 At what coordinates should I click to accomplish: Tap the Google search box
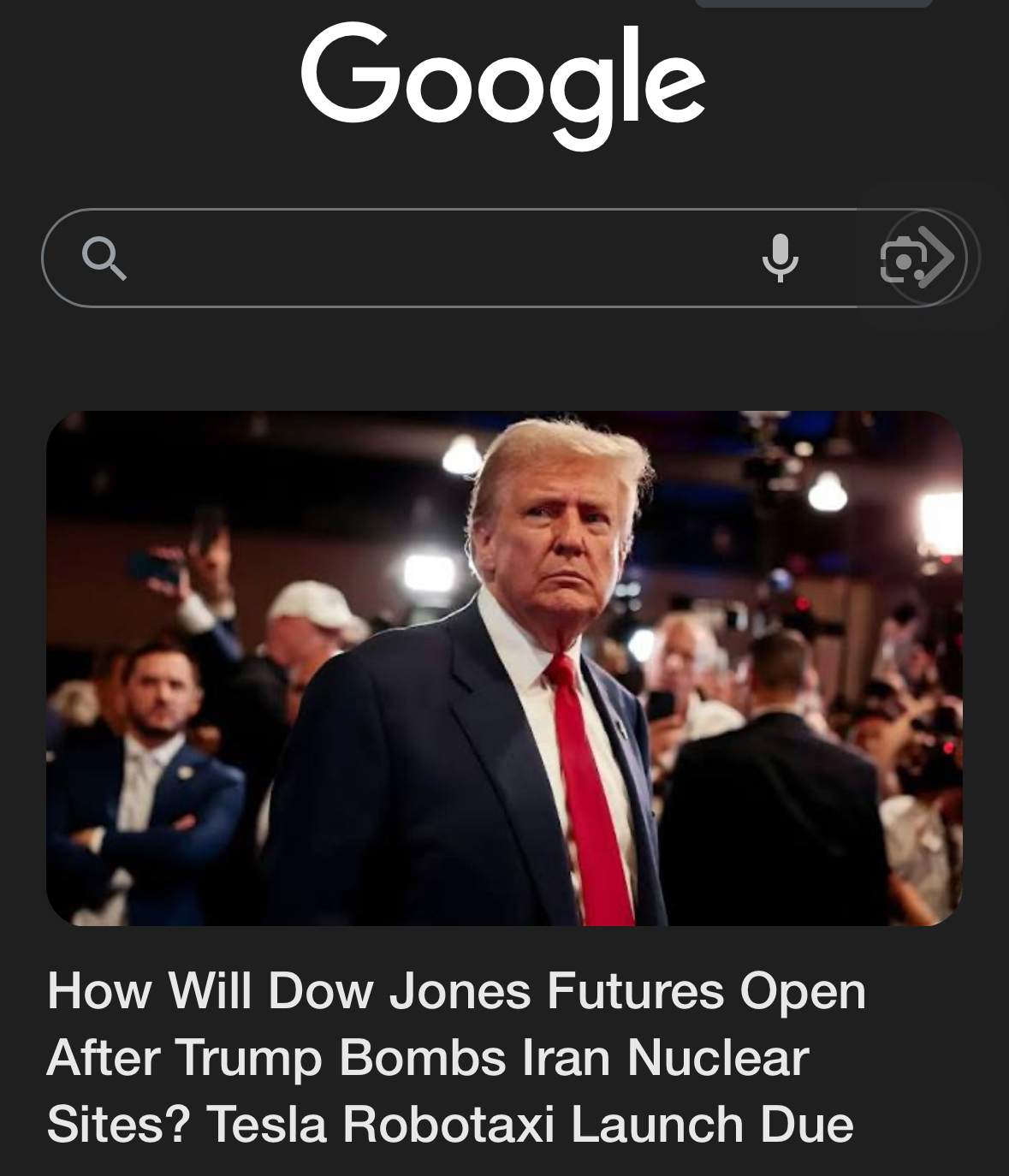click(428, 258)
